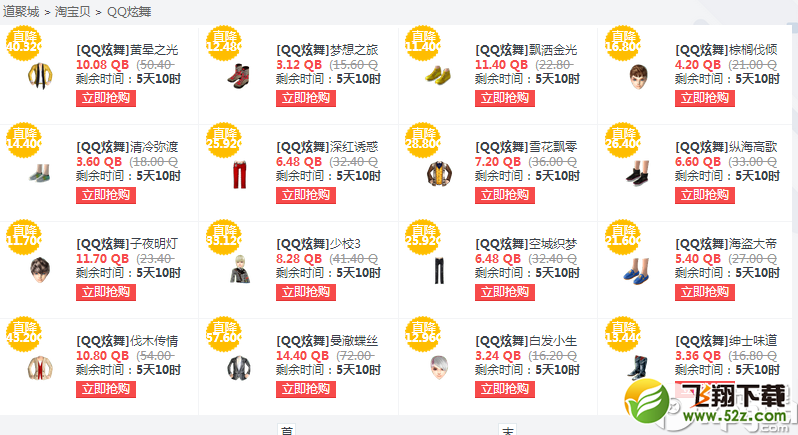Buy 海盗大帝 with 立即抢购
798x435 pixels.
click(x=705, y=292)
